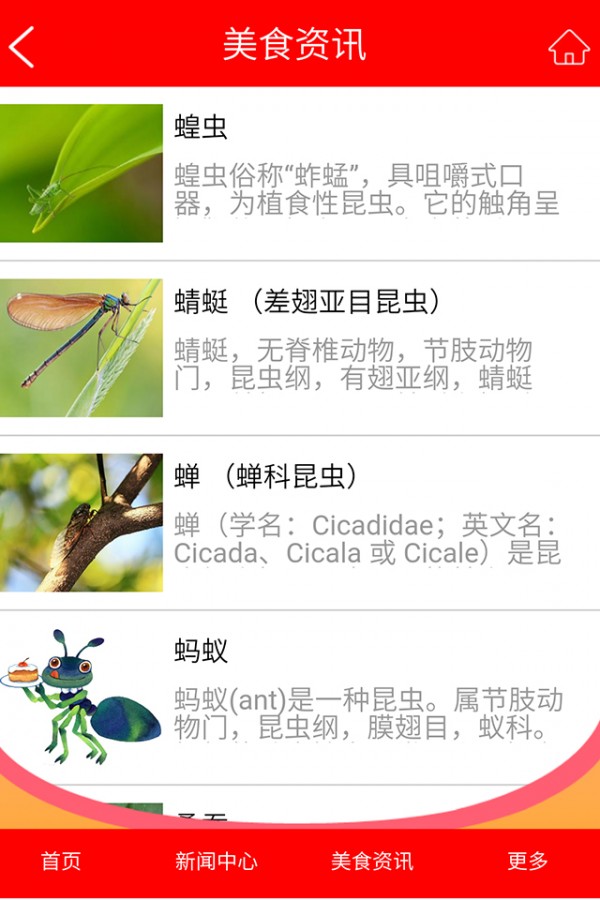Open the 更多 tab

(527, 861)
